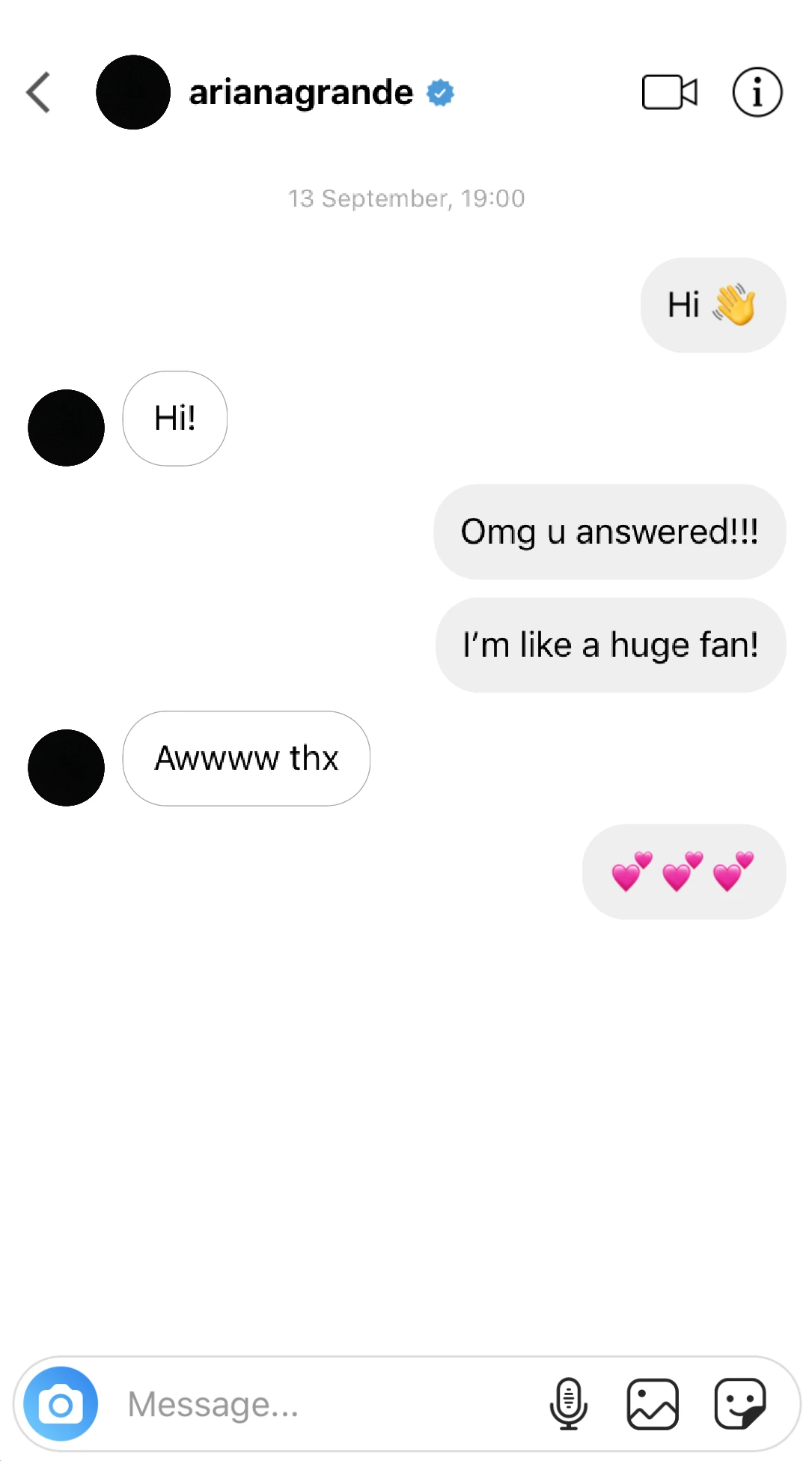Launch the camera from the message bar
This screenshot has height=1461, width=812.
tap(61, 1404)
